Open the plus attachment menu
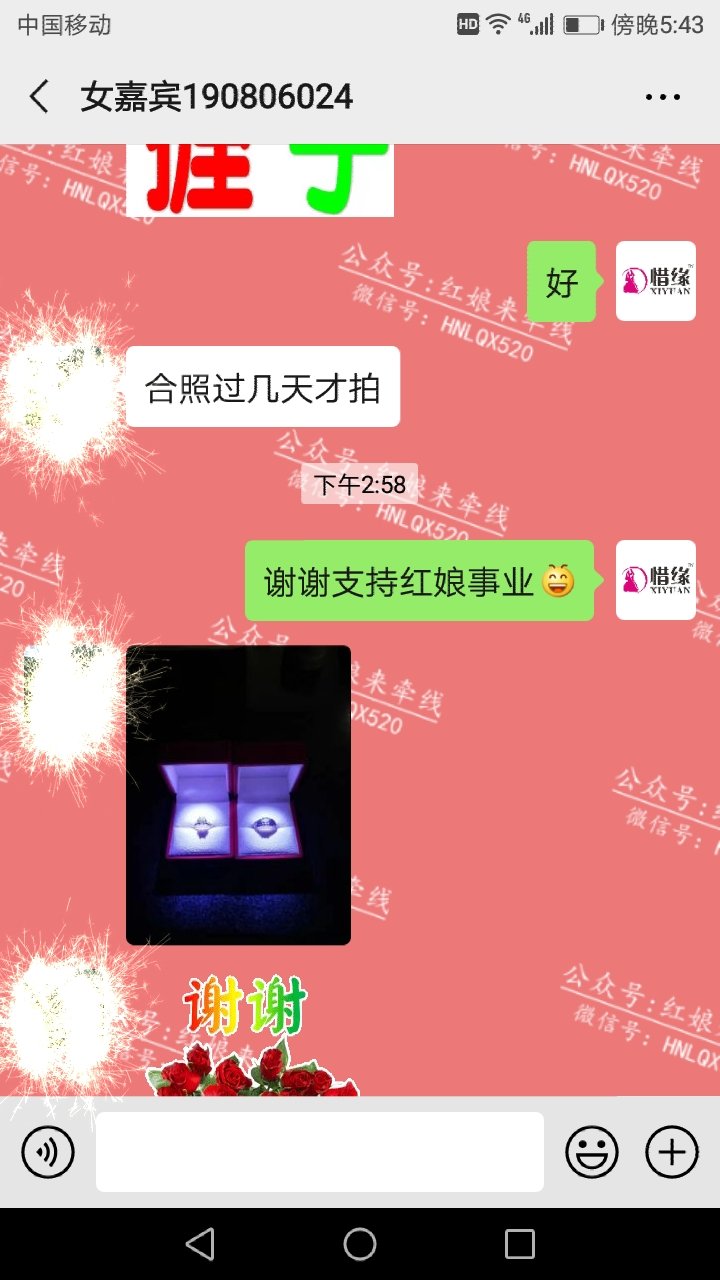This screenshot has height=1280, width=720. pos(672,1152)
